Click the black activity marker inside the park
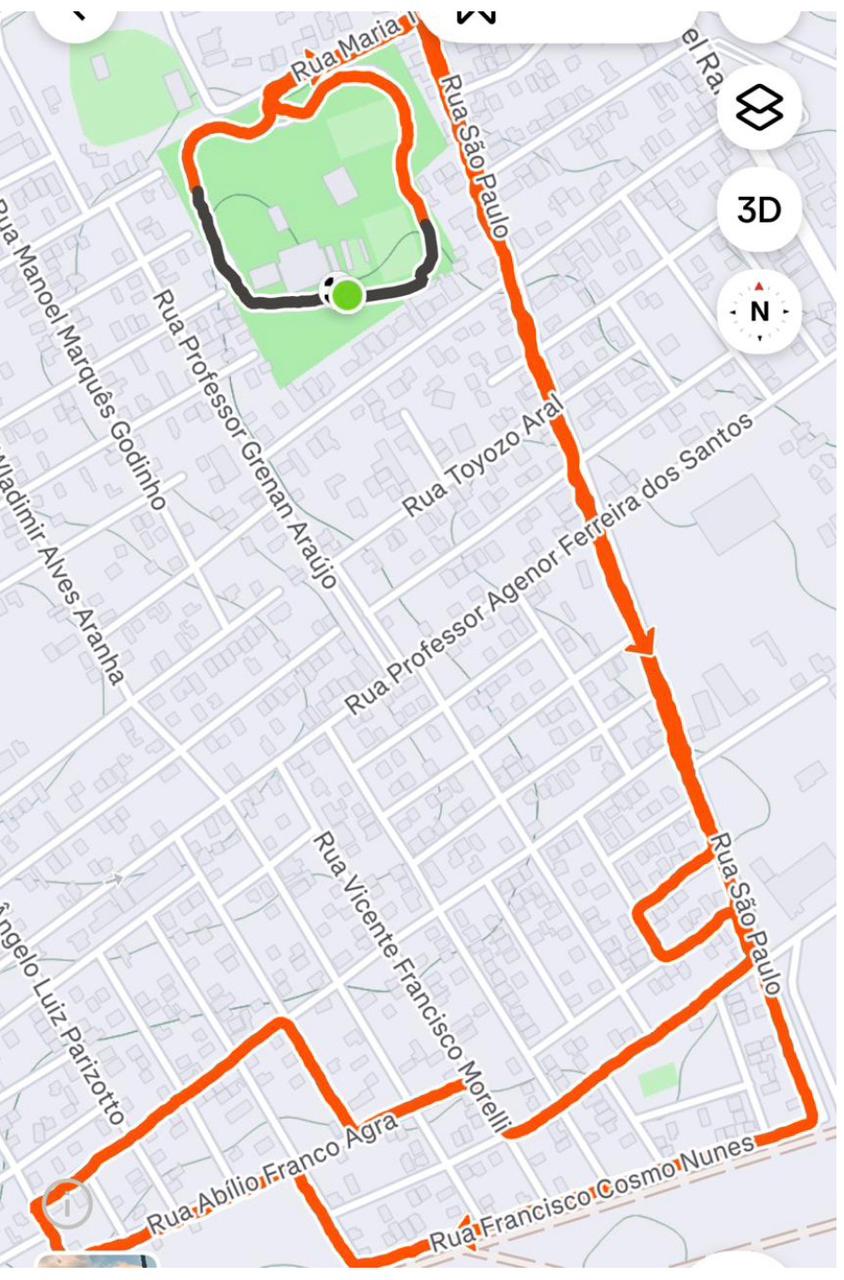The image size is (844, 1280). point(327,288)
